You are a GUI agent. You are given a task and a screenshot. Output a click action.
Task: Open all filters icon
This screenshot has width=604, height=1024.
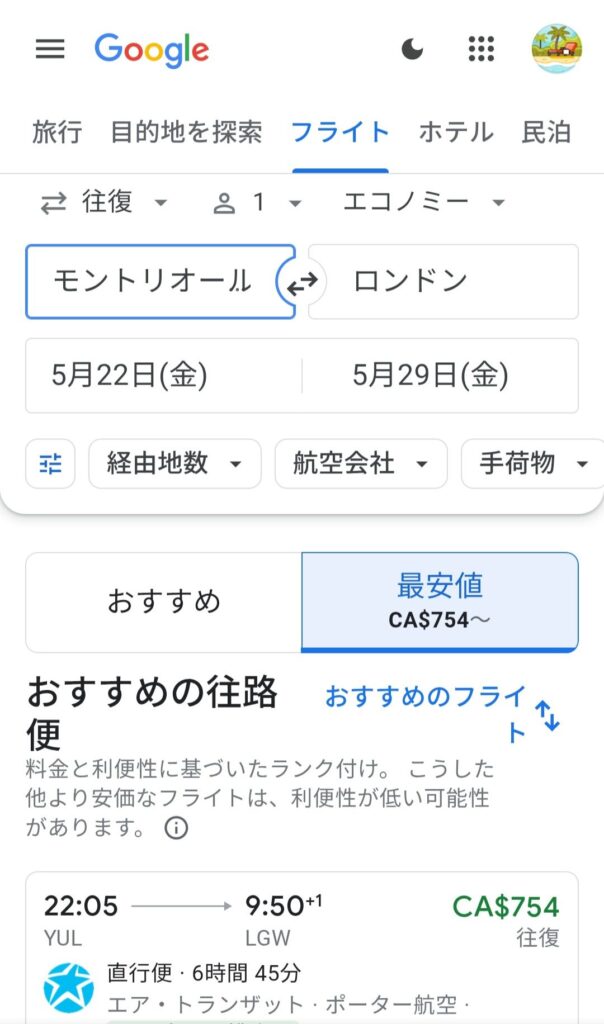[x=50, y=464]
